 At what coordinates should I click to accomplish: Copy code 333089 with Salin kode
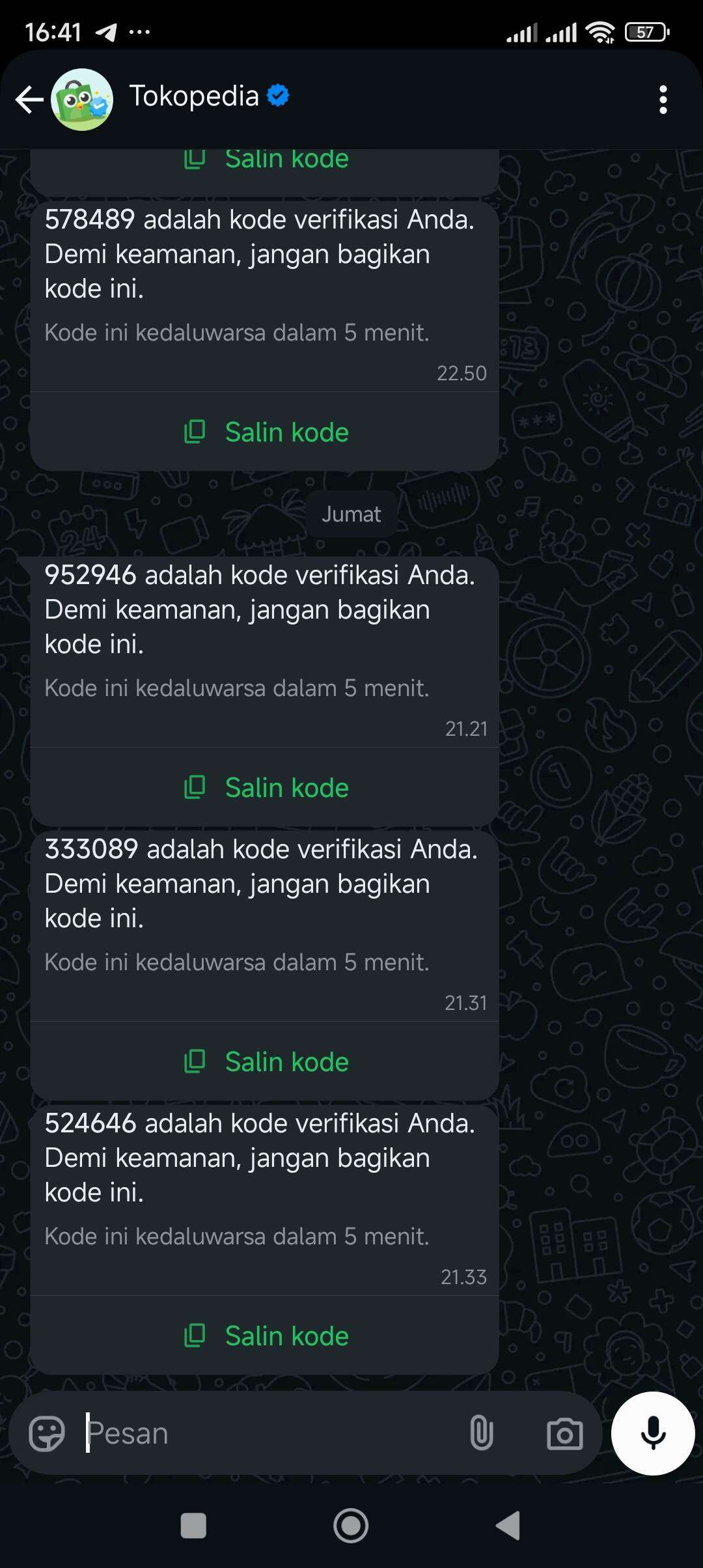266,1062
